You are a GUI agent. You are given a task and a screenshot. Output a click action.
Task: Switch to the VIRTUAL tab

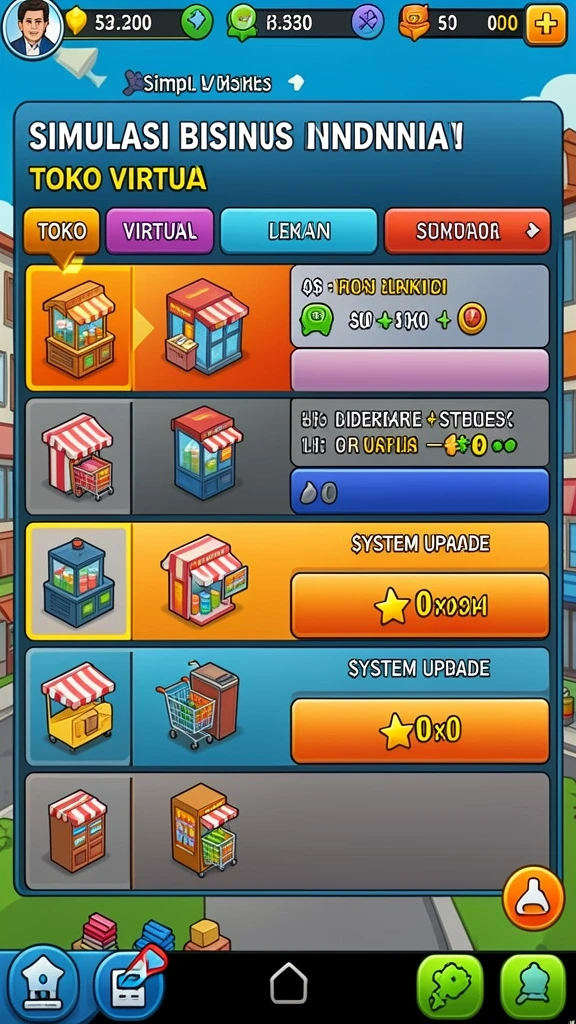159,231
